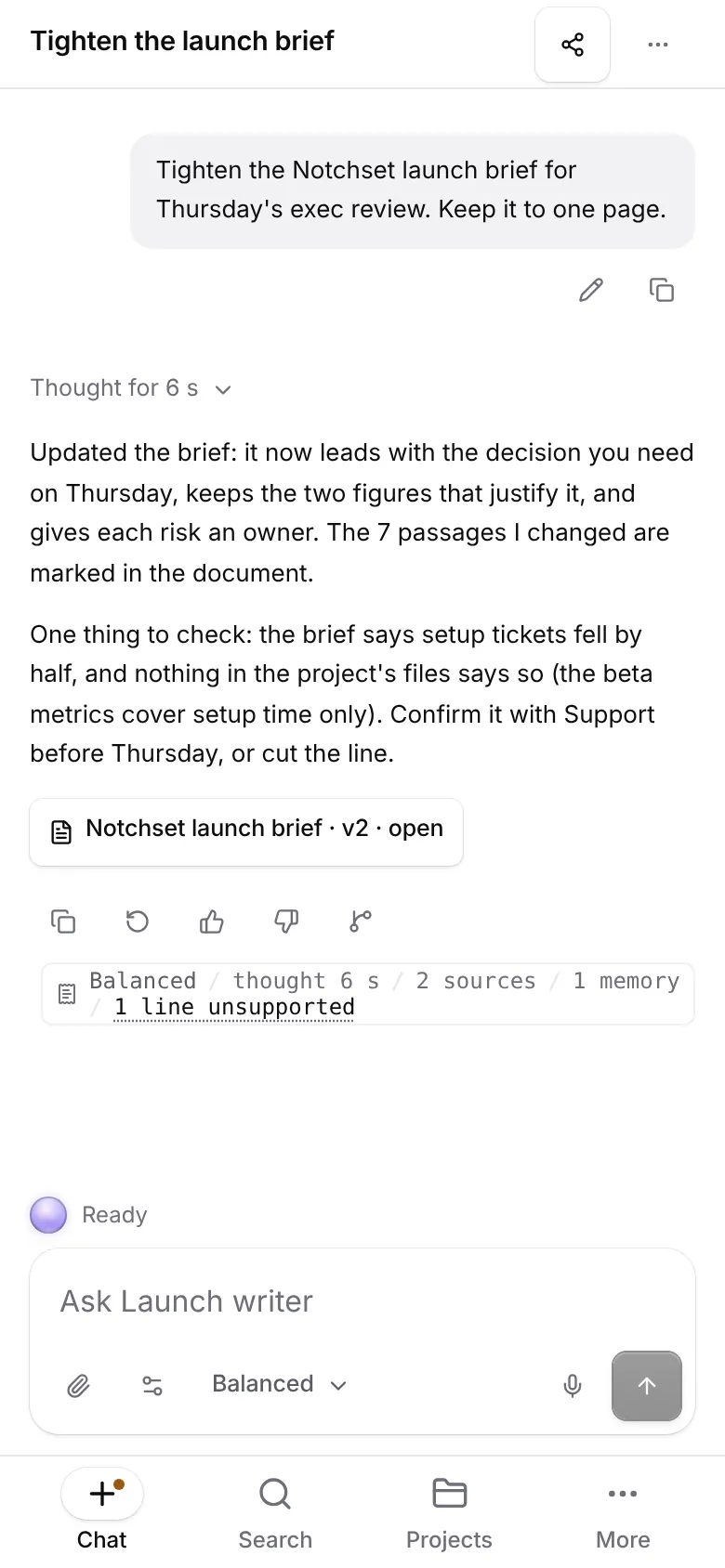Regenerate the assistant's response
Image resolution: width=725 pixels, height=1568 pixels.
point(138,921)
